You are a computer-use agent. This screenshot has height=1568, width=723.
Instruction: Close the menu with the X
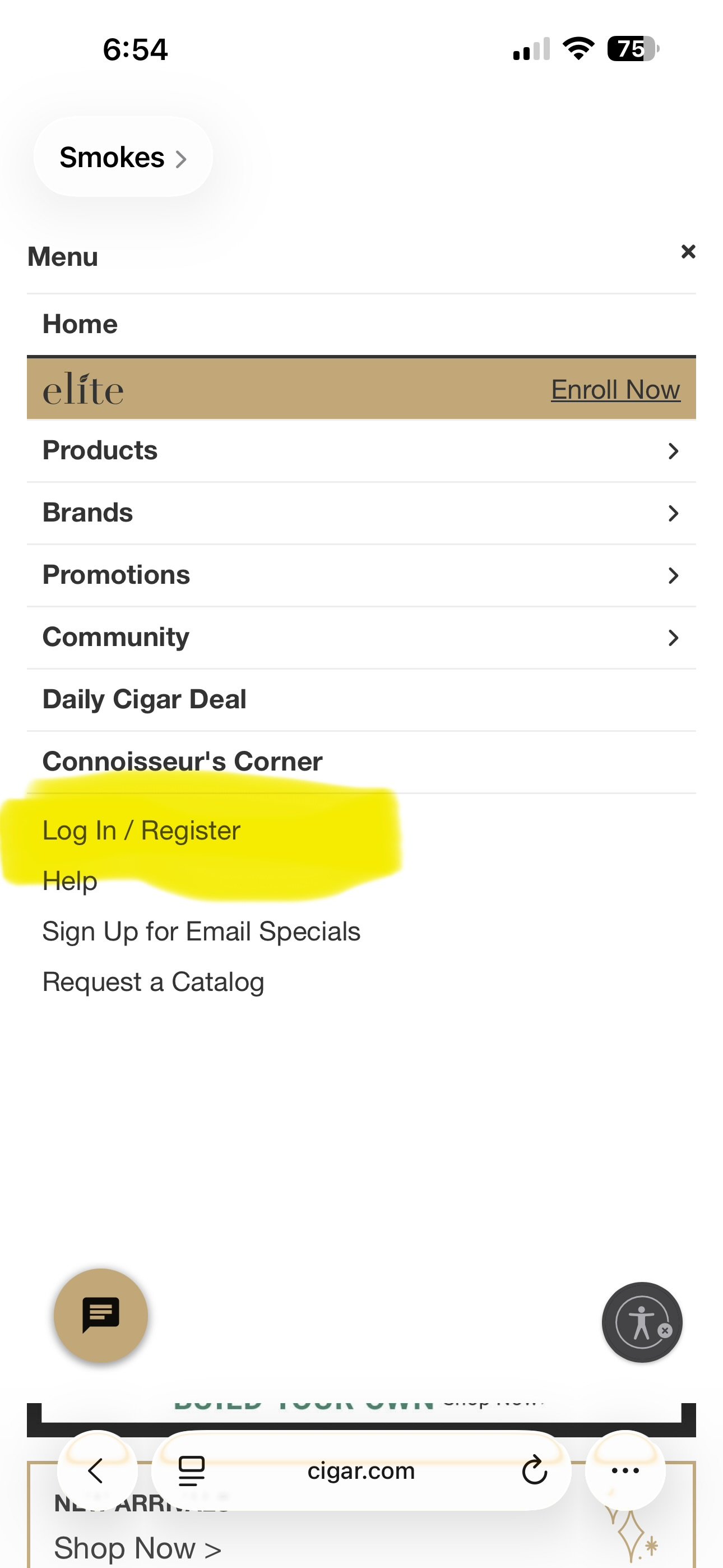click(x=688, y=251)
